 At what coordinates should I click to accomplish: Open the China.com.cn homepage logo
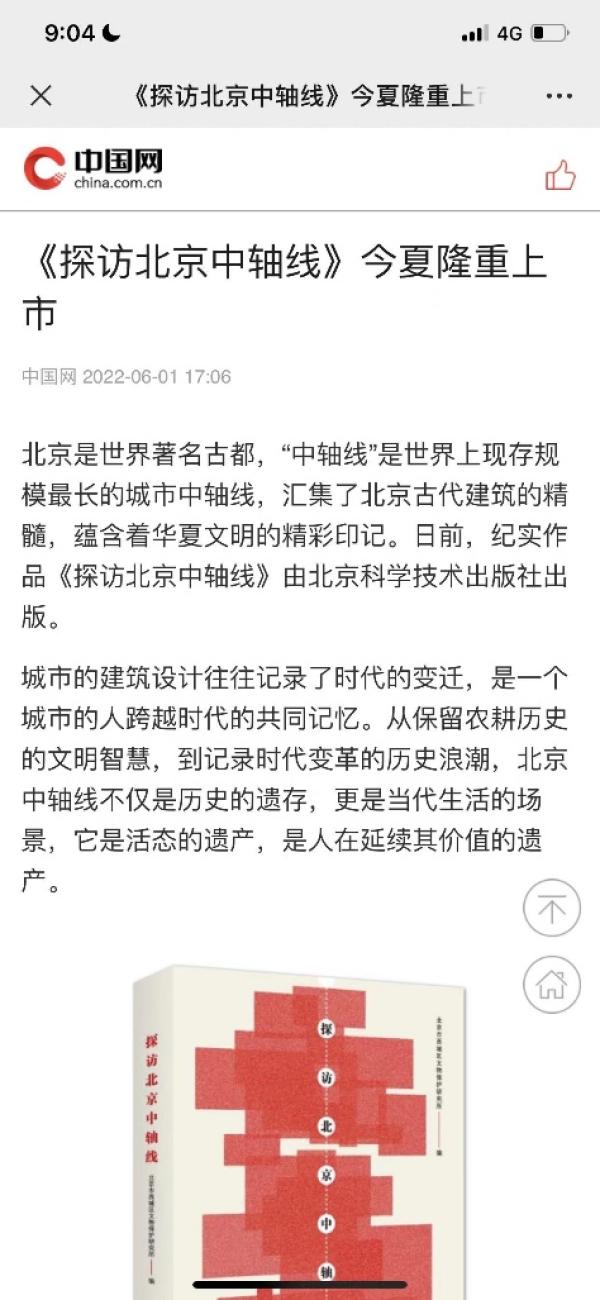click(x=93, y=168)
